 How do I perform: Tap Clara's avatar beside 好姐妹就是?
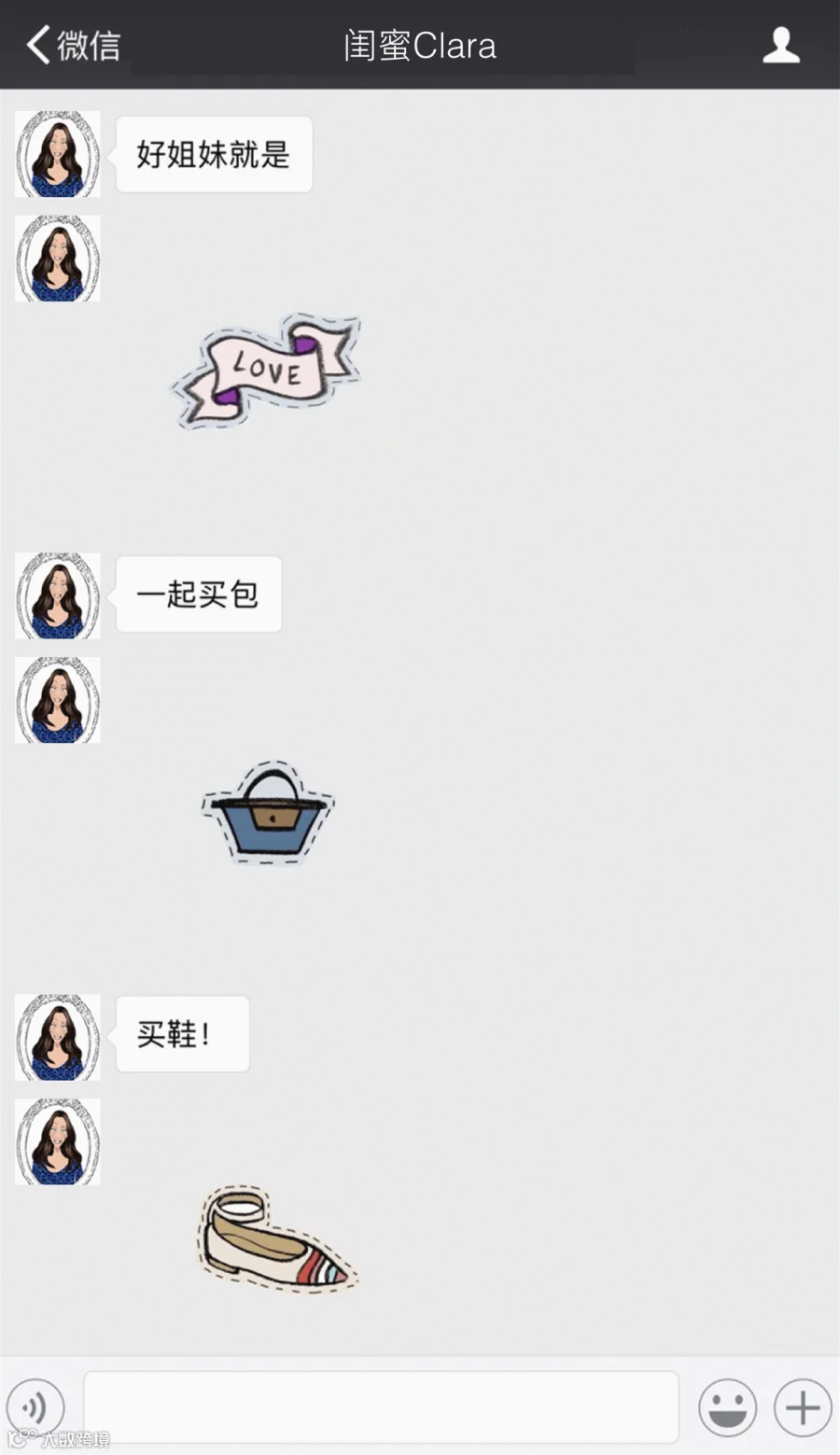58,154
